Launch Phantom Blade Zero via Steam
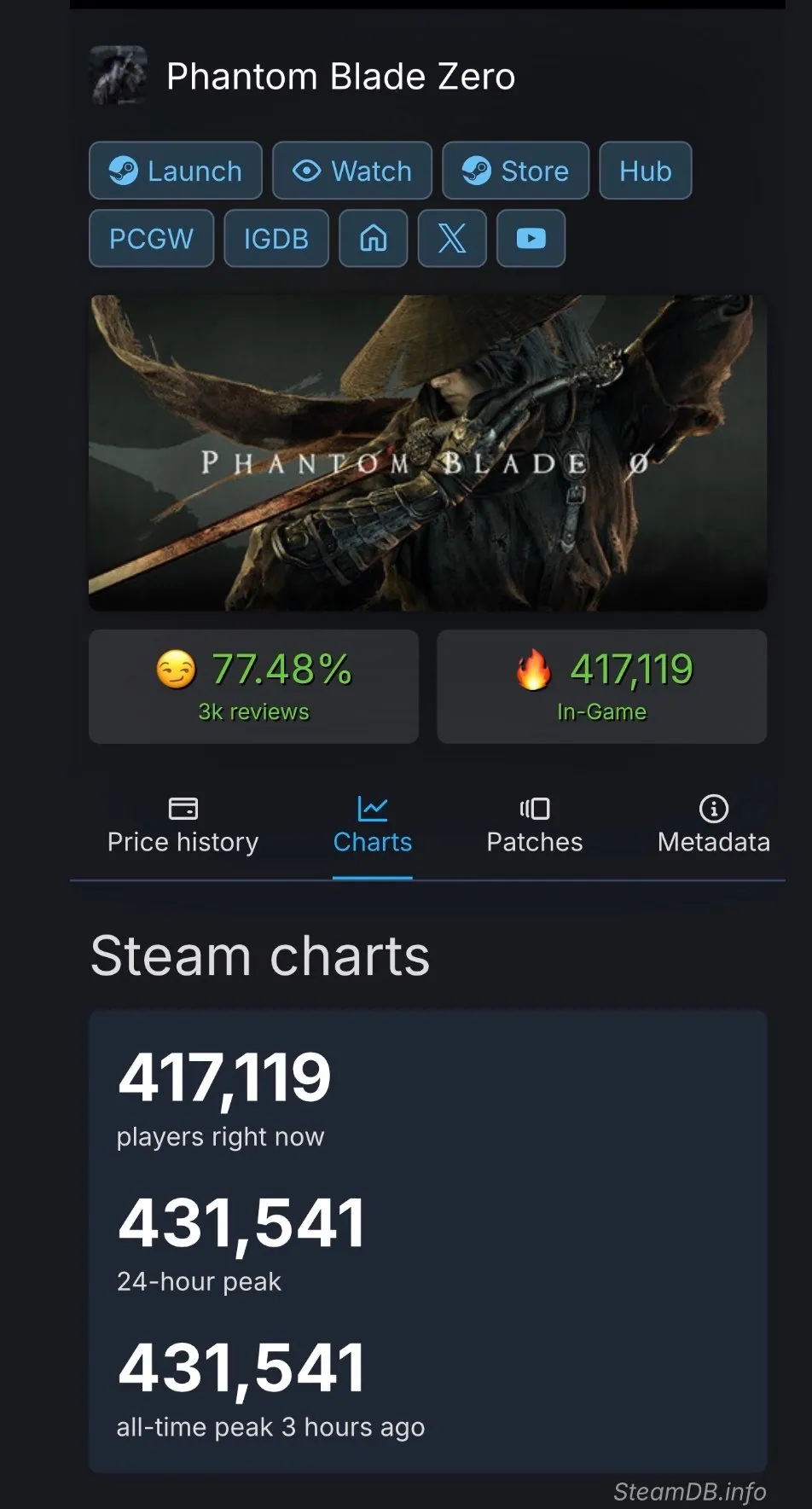 176,171
